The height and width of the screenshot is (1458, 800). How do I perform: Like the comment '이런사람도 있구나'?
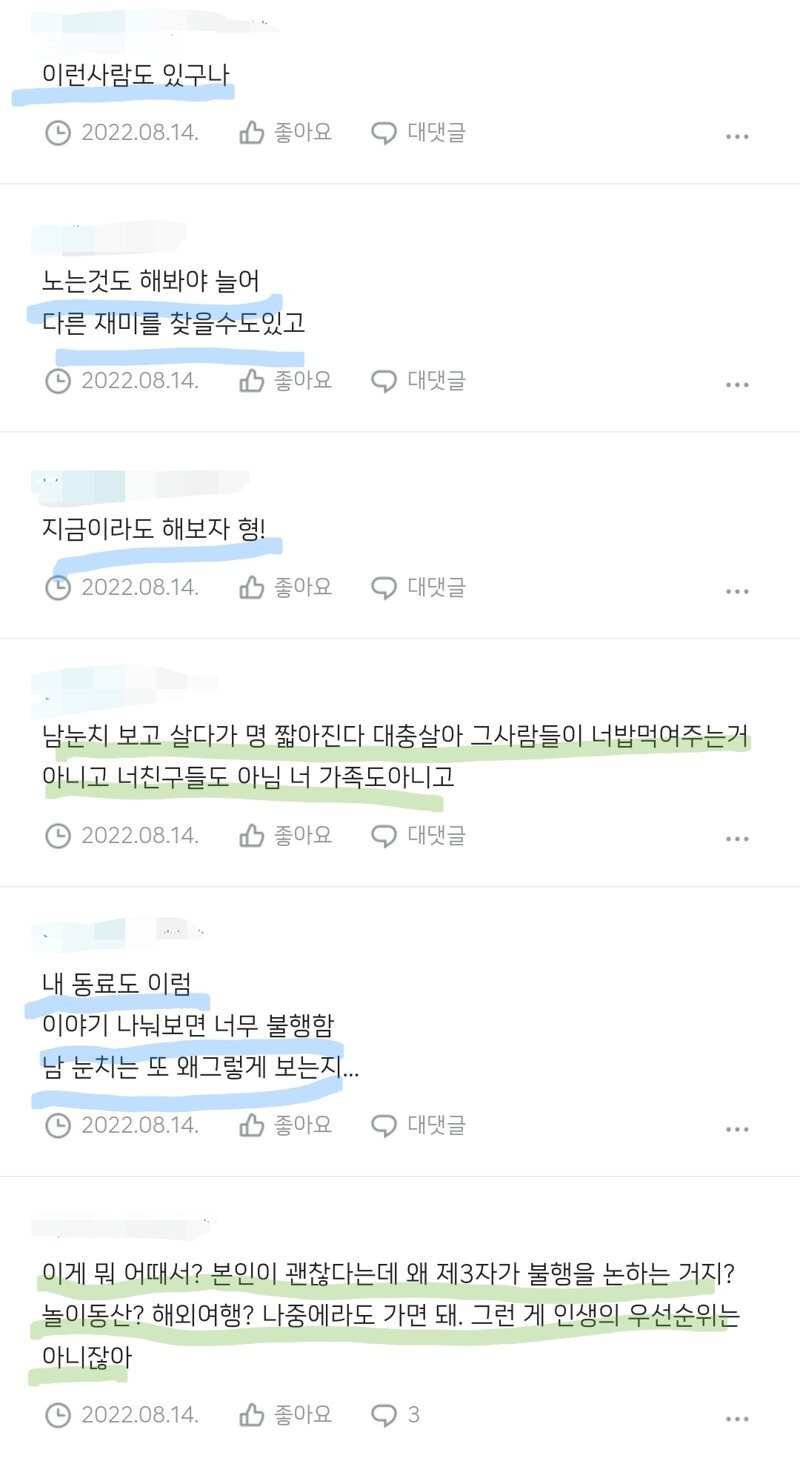pos(285,132)
